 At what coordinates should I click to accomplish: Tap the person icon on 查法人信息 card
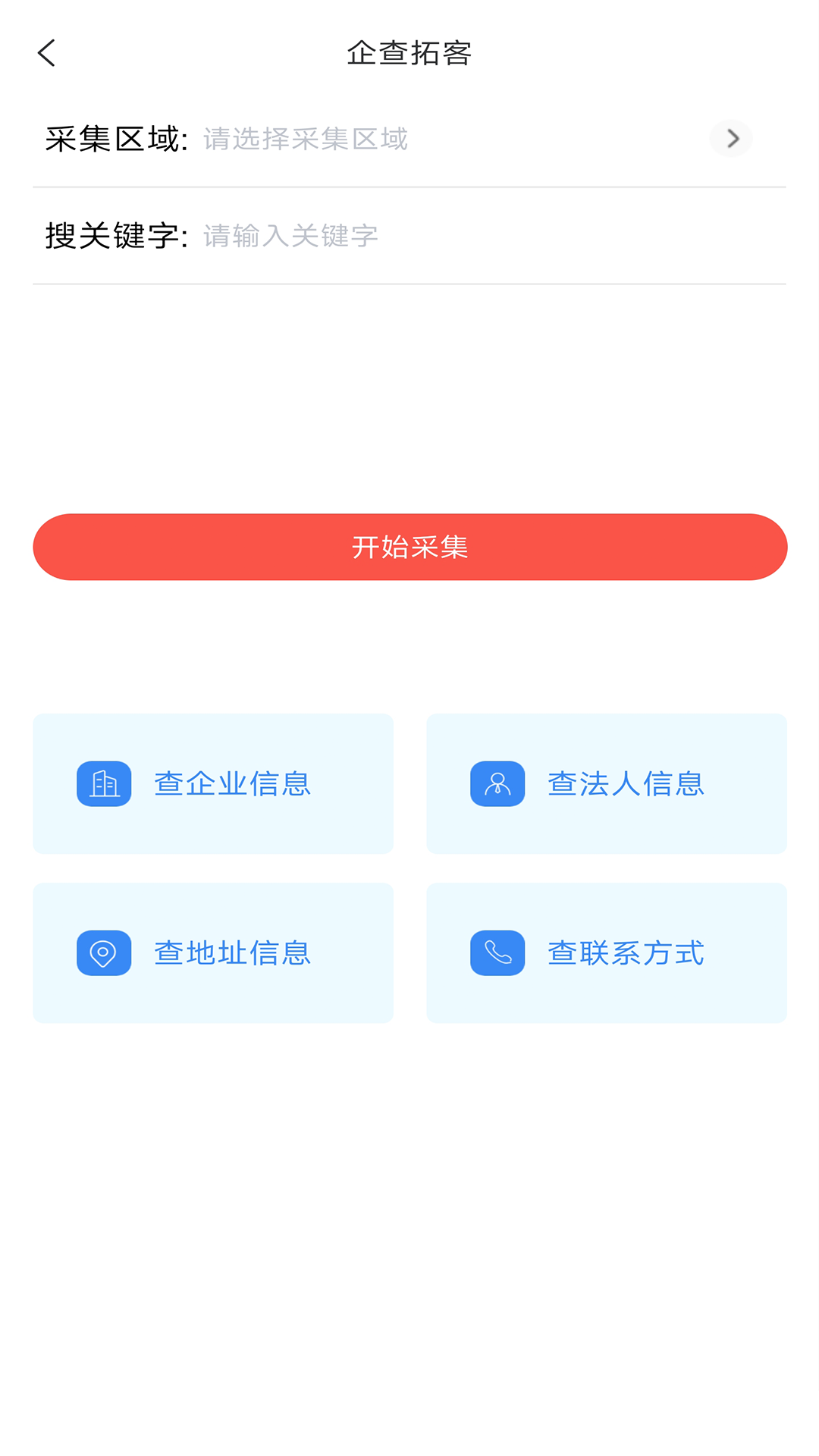click(497, 784)
